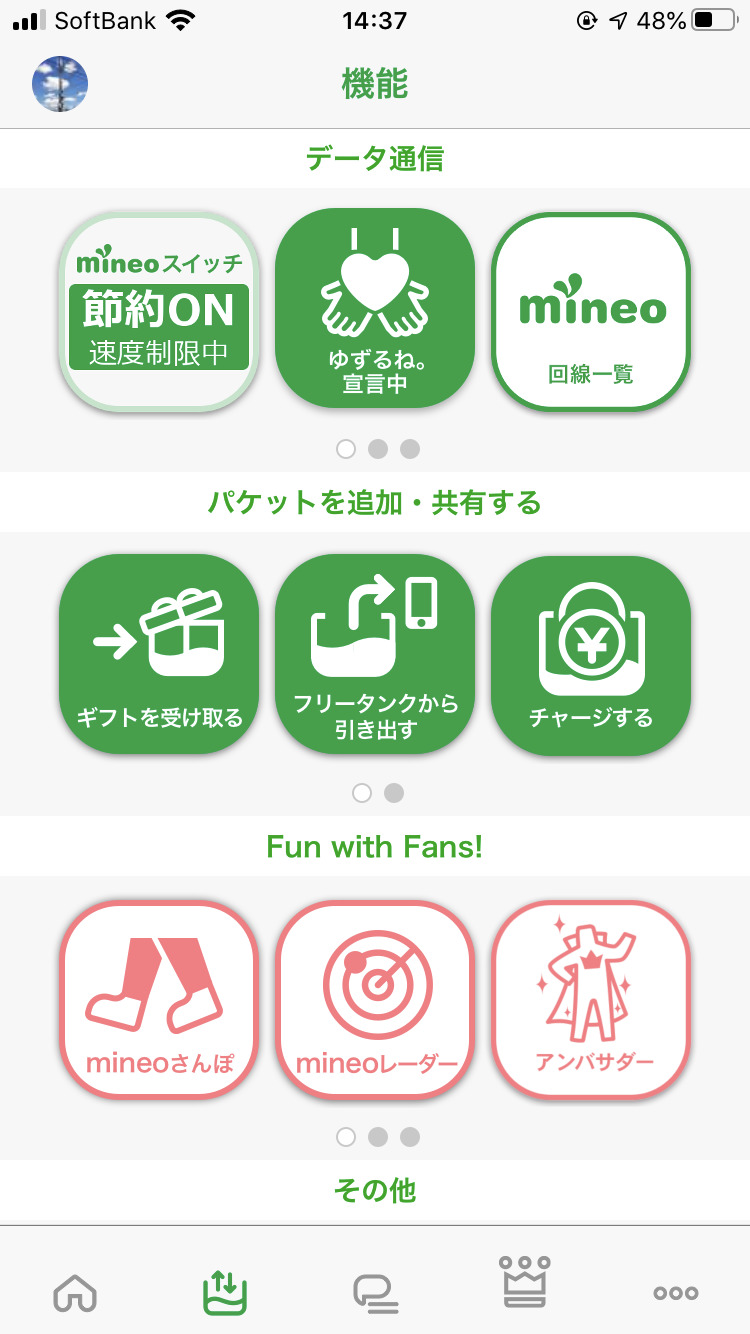Open mineoレーダー
Viewport: 750px width, 1334px height.
click(x=375, y=998)
